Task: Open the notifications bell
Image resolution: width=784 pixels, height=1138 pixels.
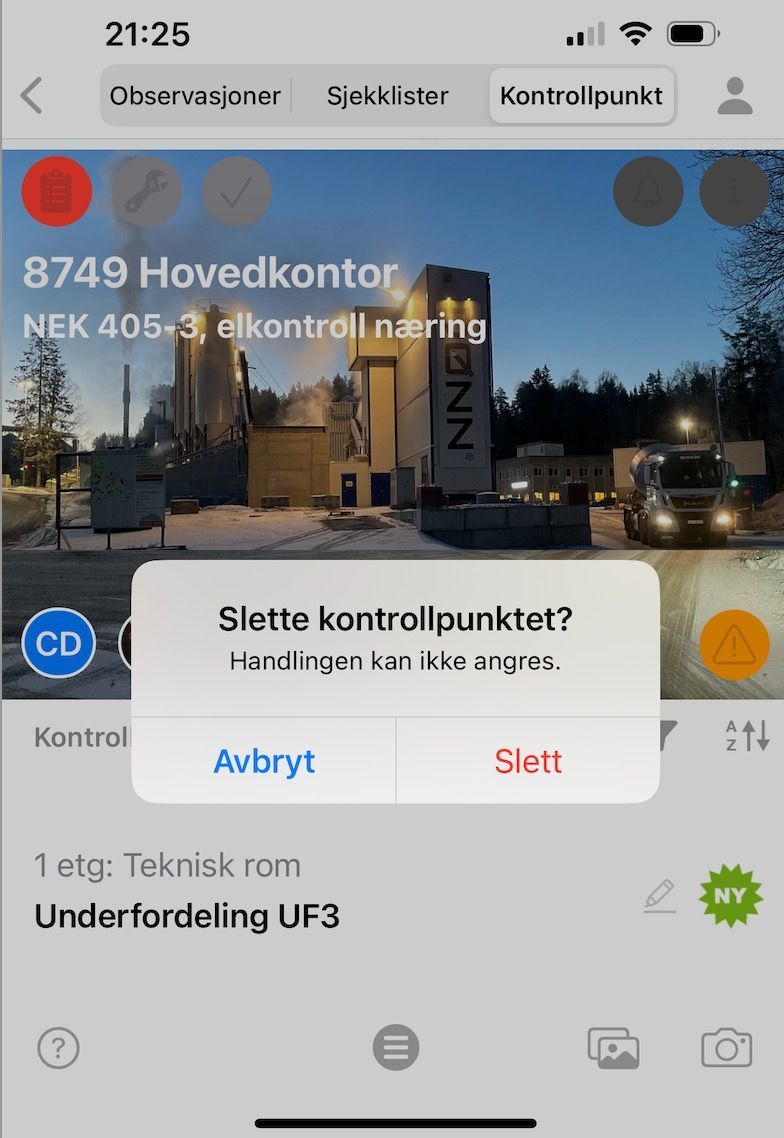Action: (648, 192)
